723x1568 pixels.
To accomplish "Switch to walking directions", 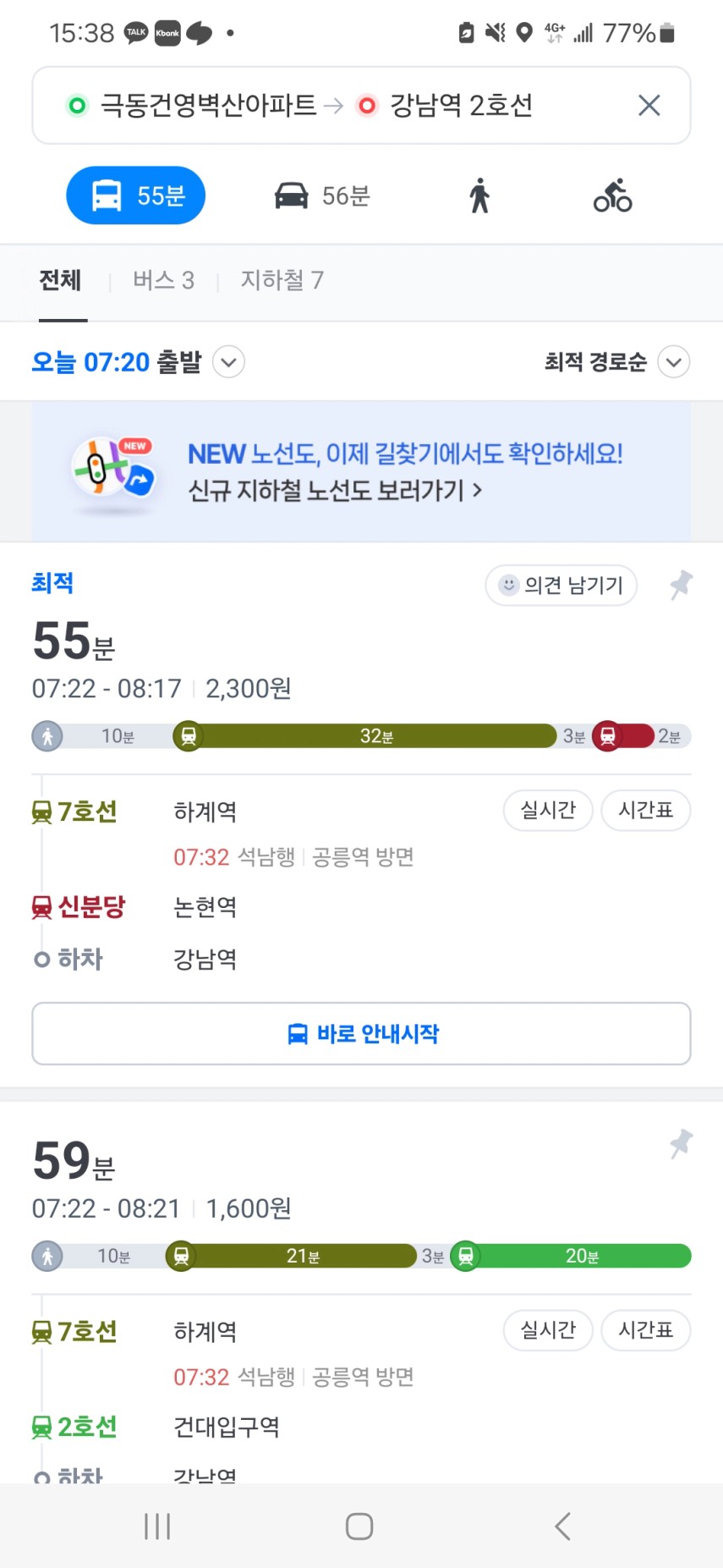I will [x=479, y=195].
